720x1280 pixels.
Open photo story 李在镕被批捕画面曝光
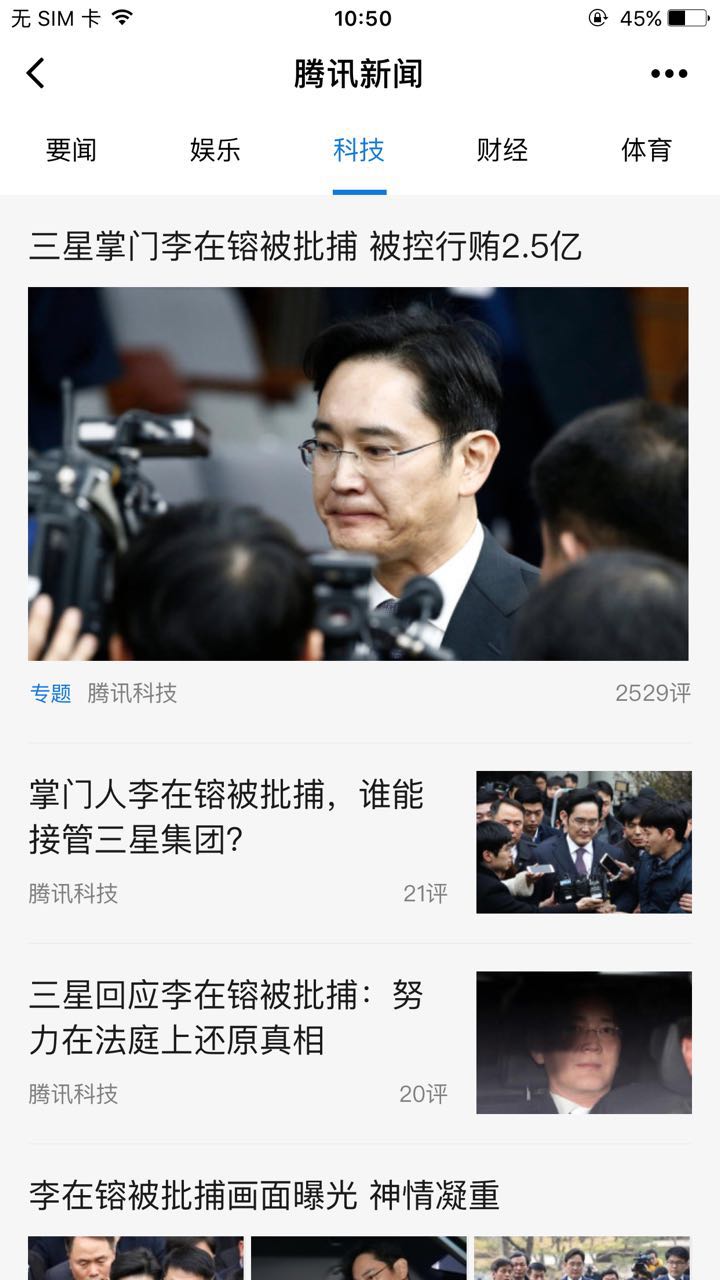pyautogui.click(x=264, y=1195)
